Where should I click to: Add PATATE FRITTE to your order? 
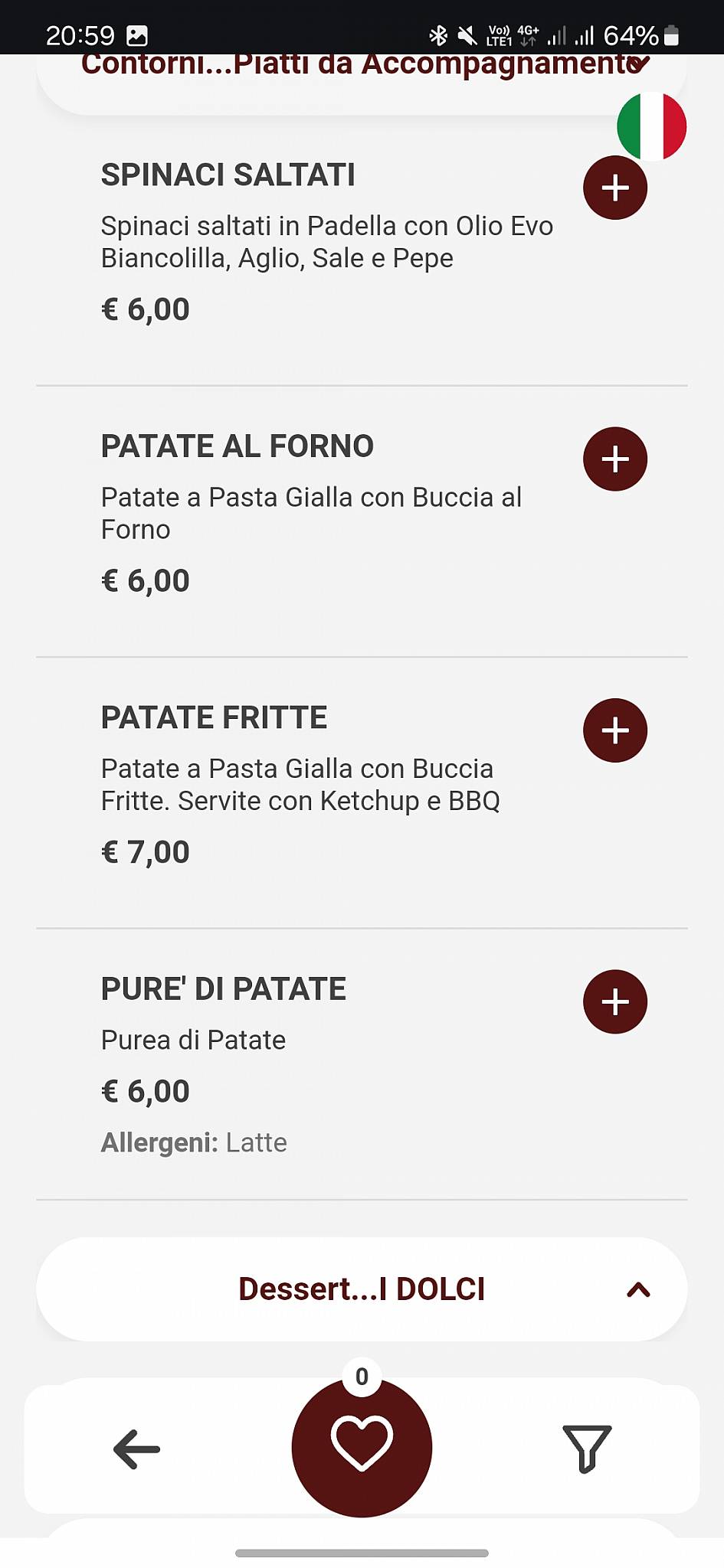coord(614,730)
